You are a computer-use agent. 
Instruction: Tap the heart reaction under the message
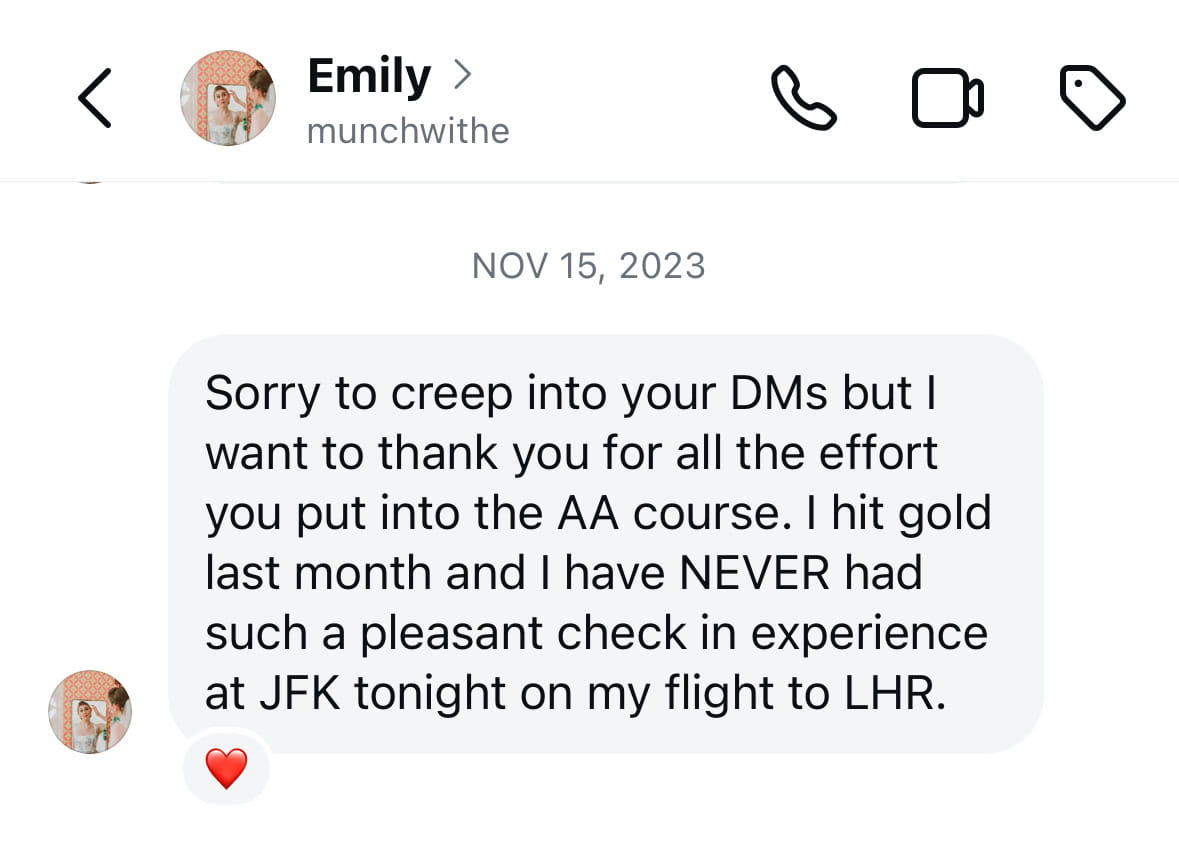(x=226, y=768)
